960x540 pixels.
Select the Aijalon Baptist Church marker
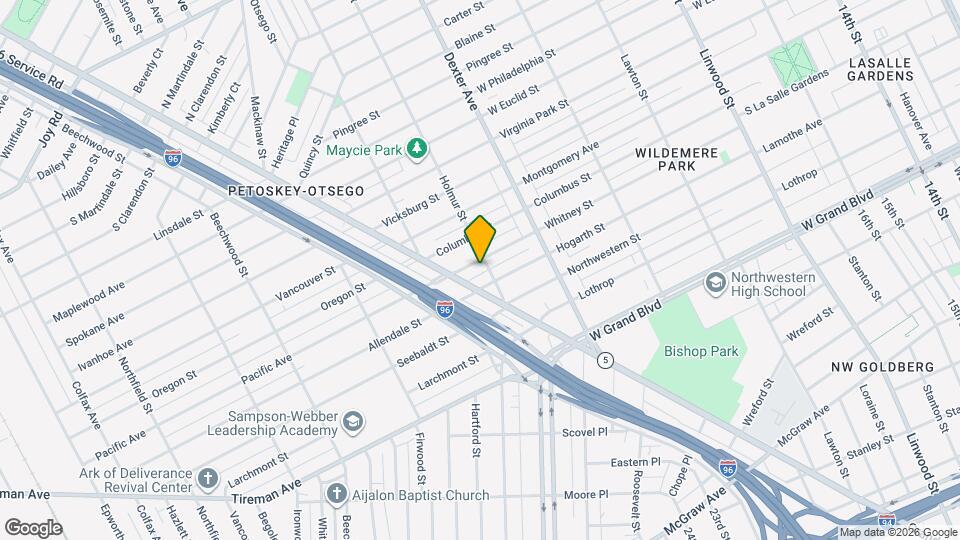pyautogui.click(x=336, y=494)
